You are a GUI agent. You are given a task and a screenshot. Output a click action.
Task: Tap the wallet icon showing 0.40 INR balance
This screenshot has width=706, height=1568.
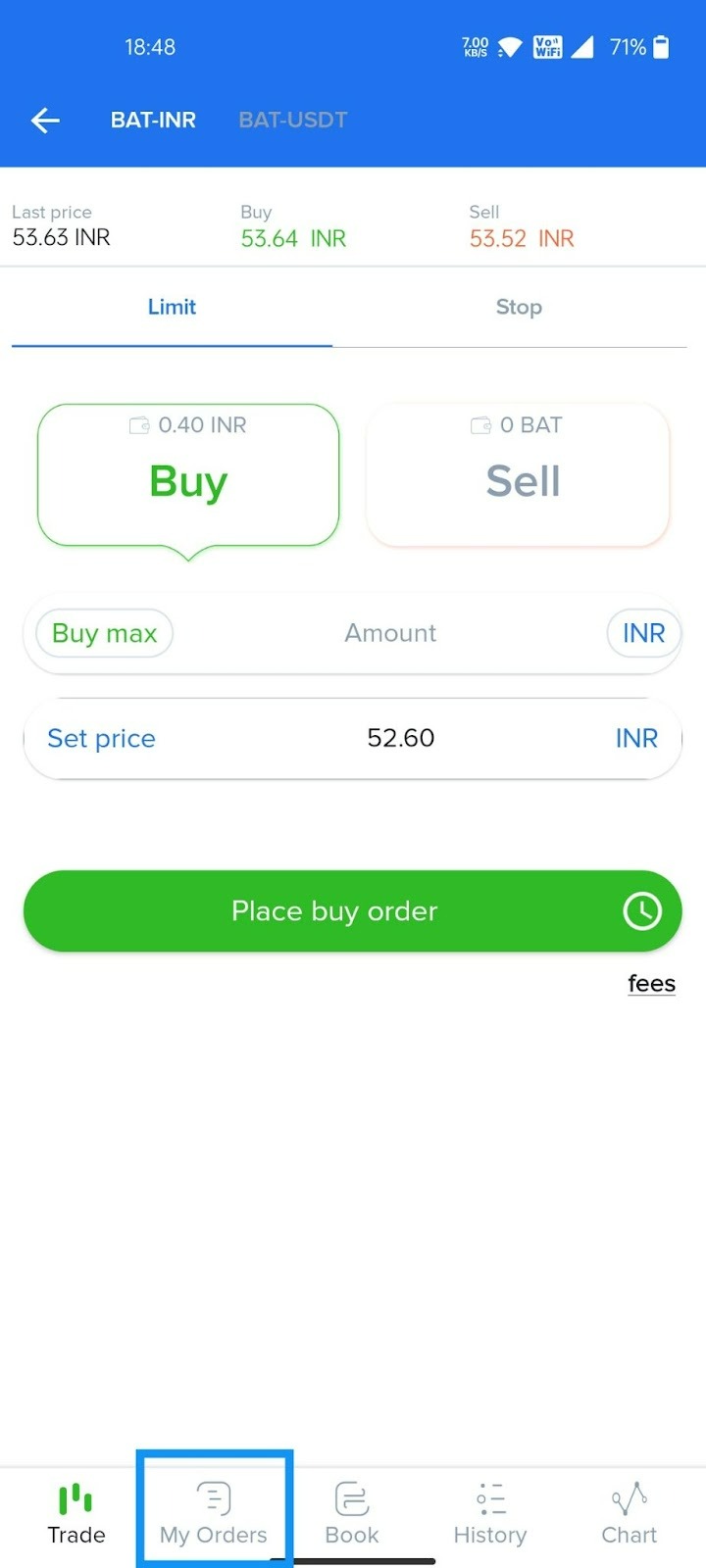pyautogui.click(x=139, y=425)
